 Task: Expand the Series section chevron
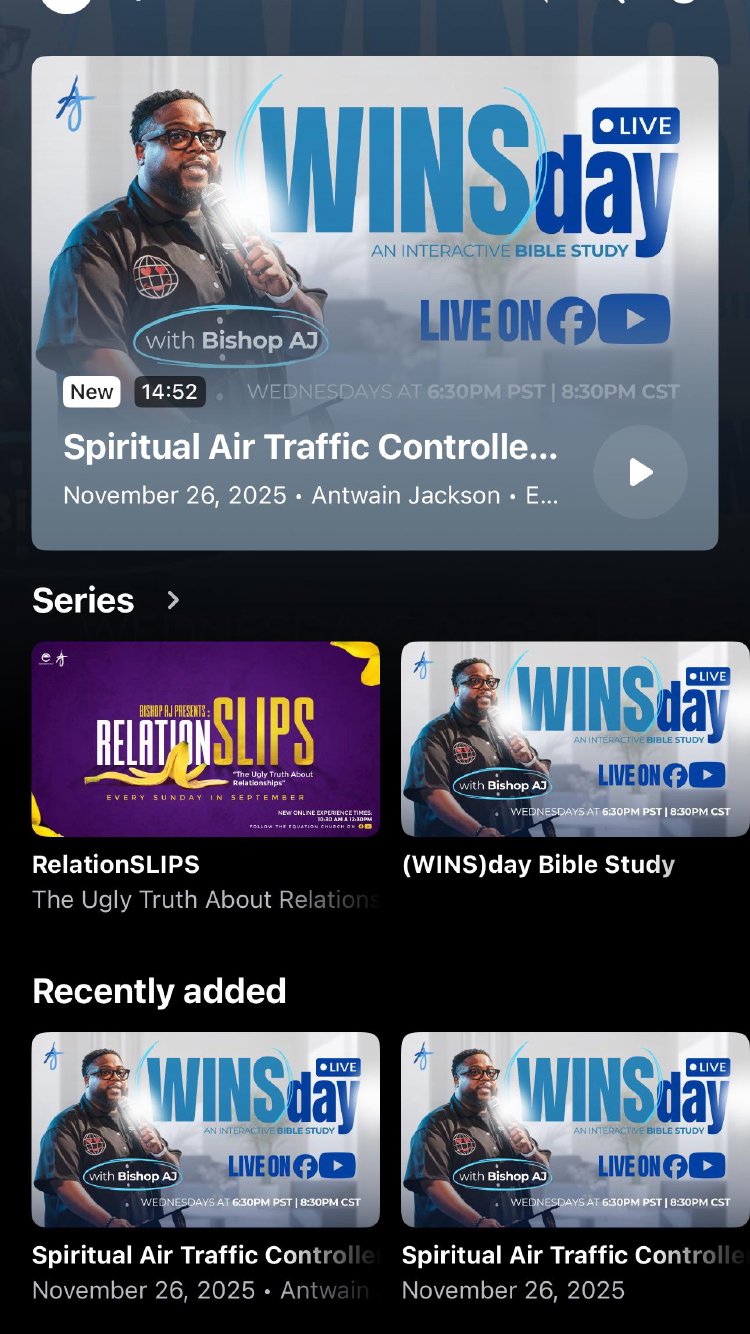[173, 600]
